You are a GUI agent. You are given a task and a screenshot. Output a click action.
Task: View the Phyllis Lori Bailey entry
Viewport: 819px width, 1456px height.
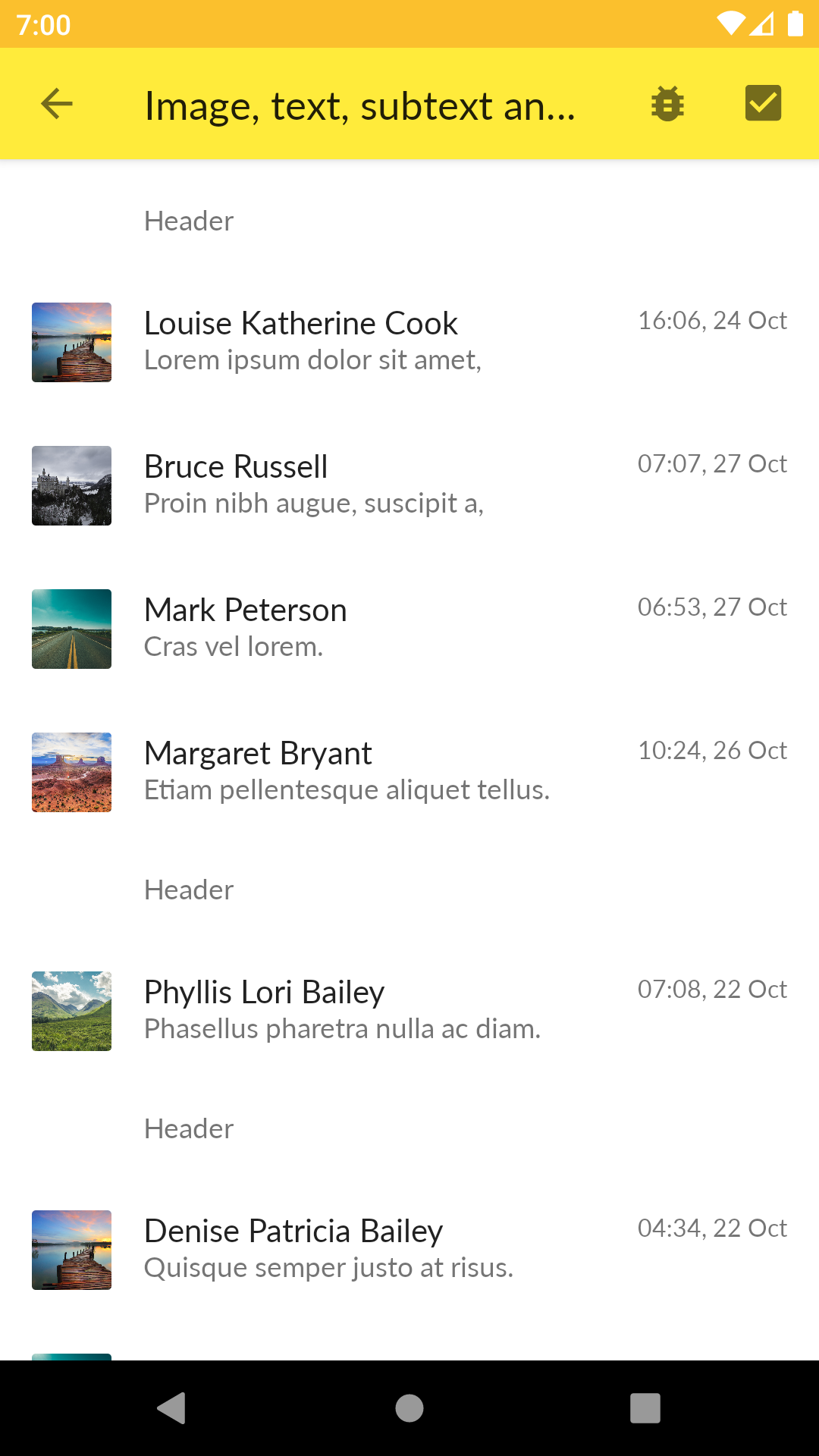(x=409, y=1011)
